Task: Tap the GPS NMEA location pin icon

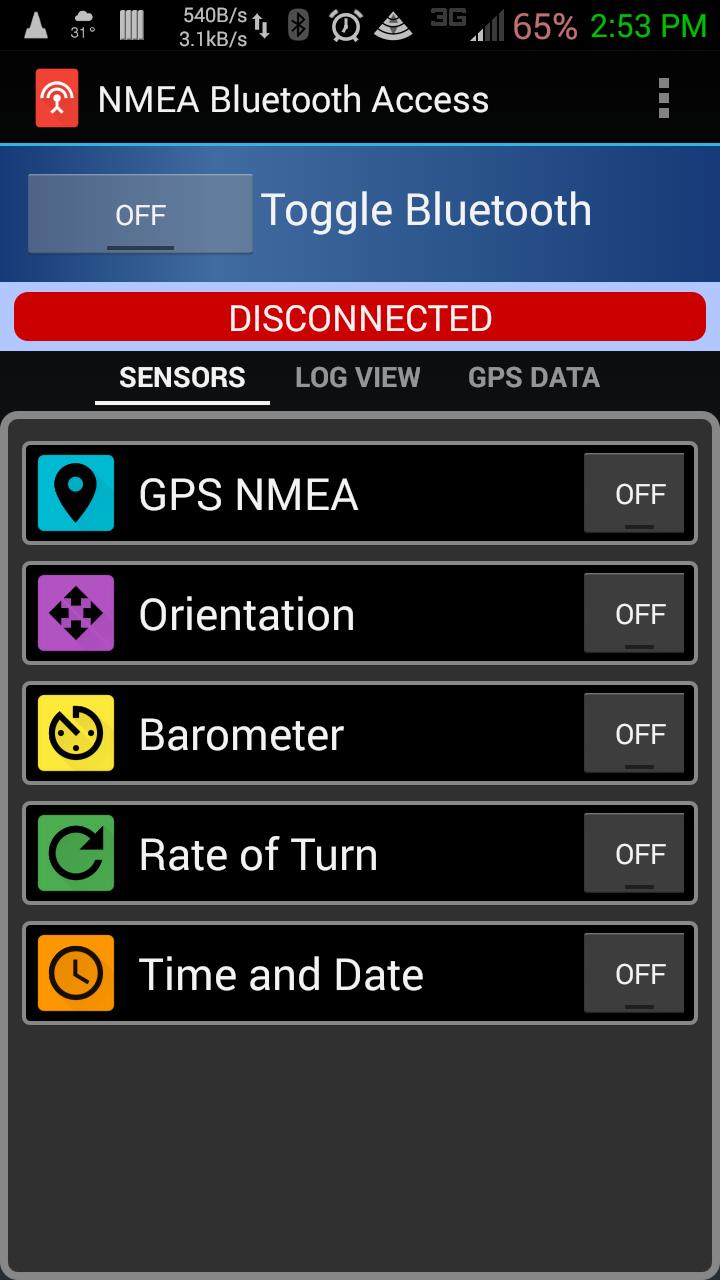Action: point(75,493)
